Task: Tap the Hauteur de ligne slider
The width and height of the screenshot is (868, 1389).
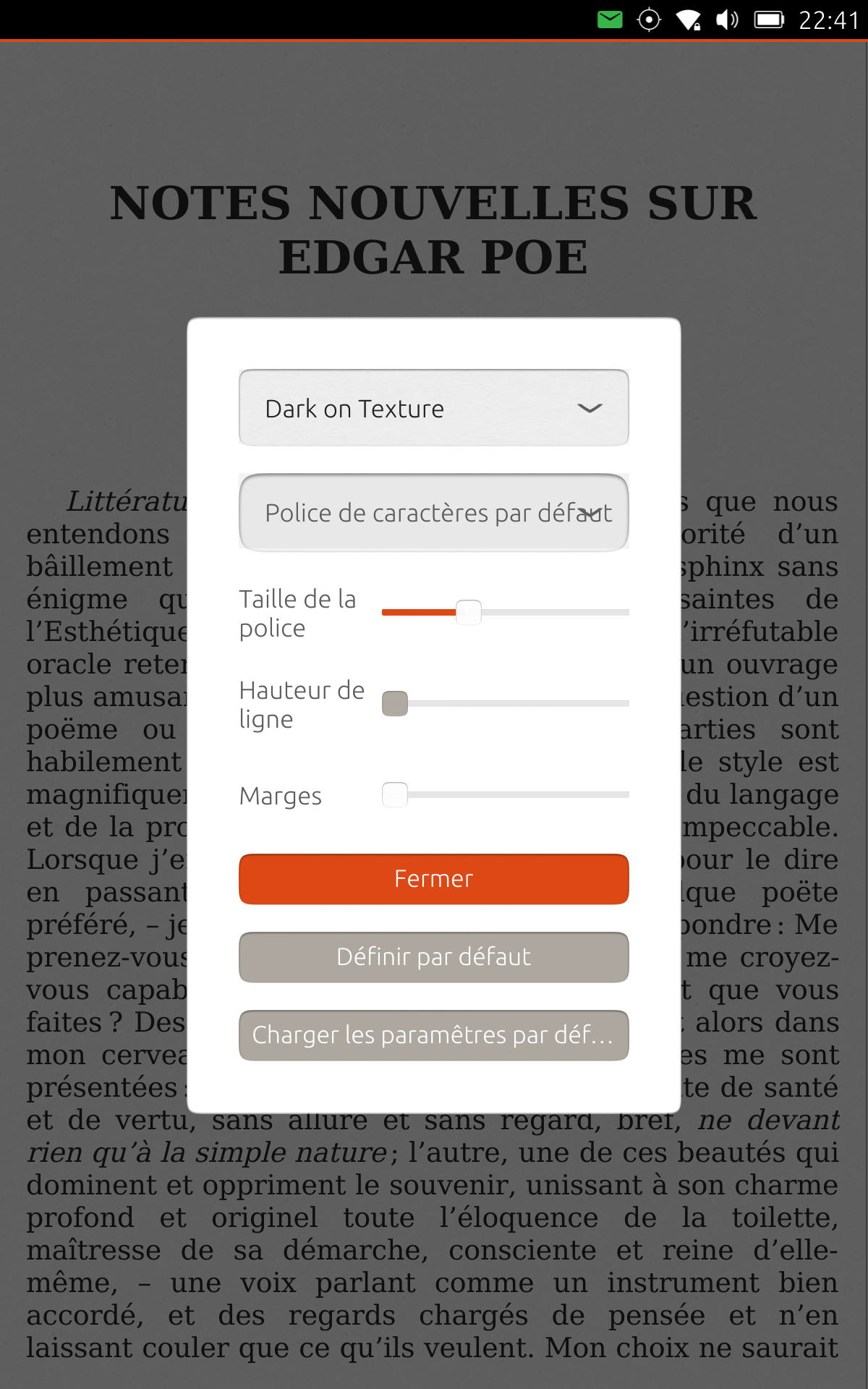Action: tap(505, 703)
